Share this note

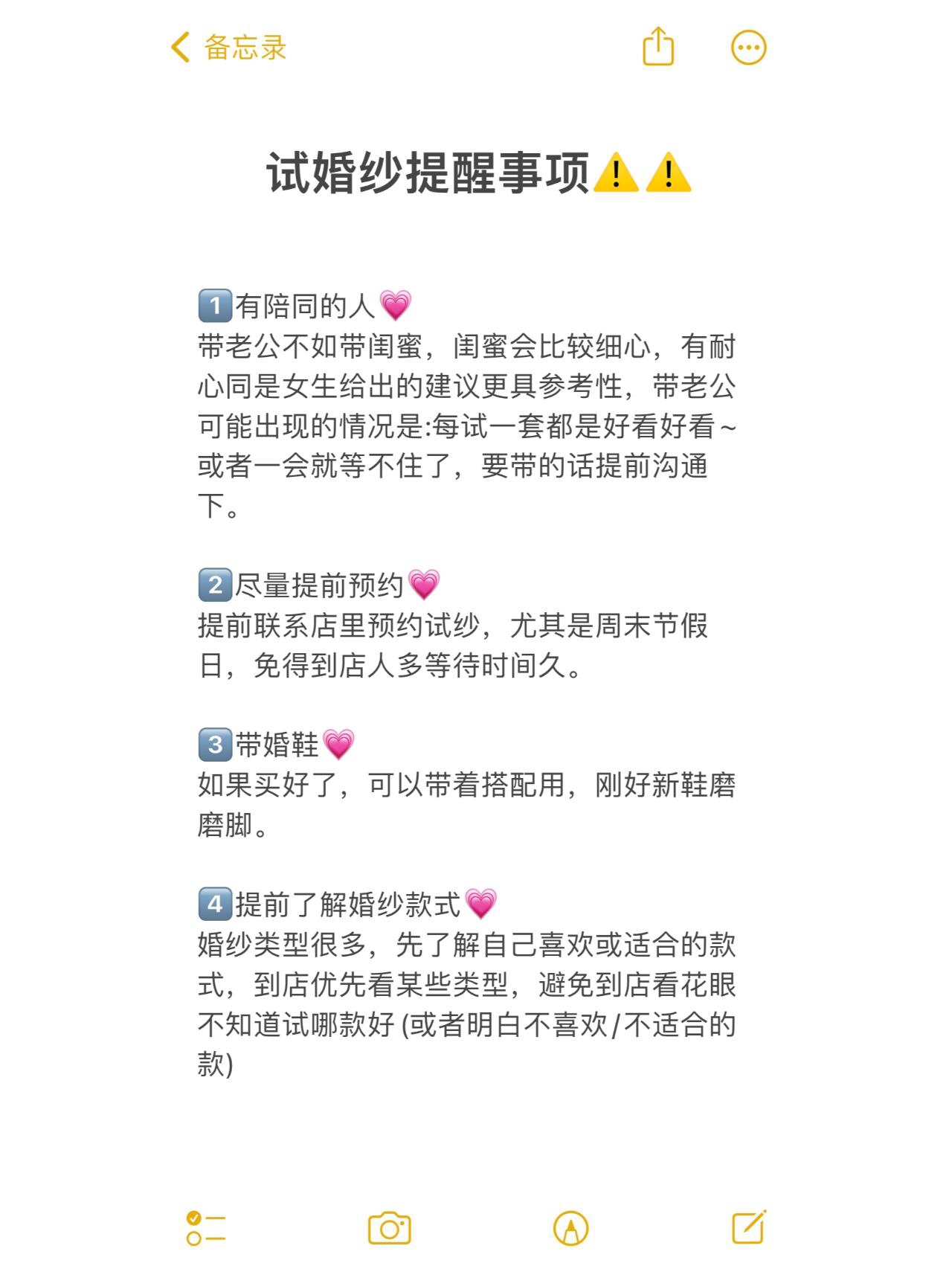(658, 47)
